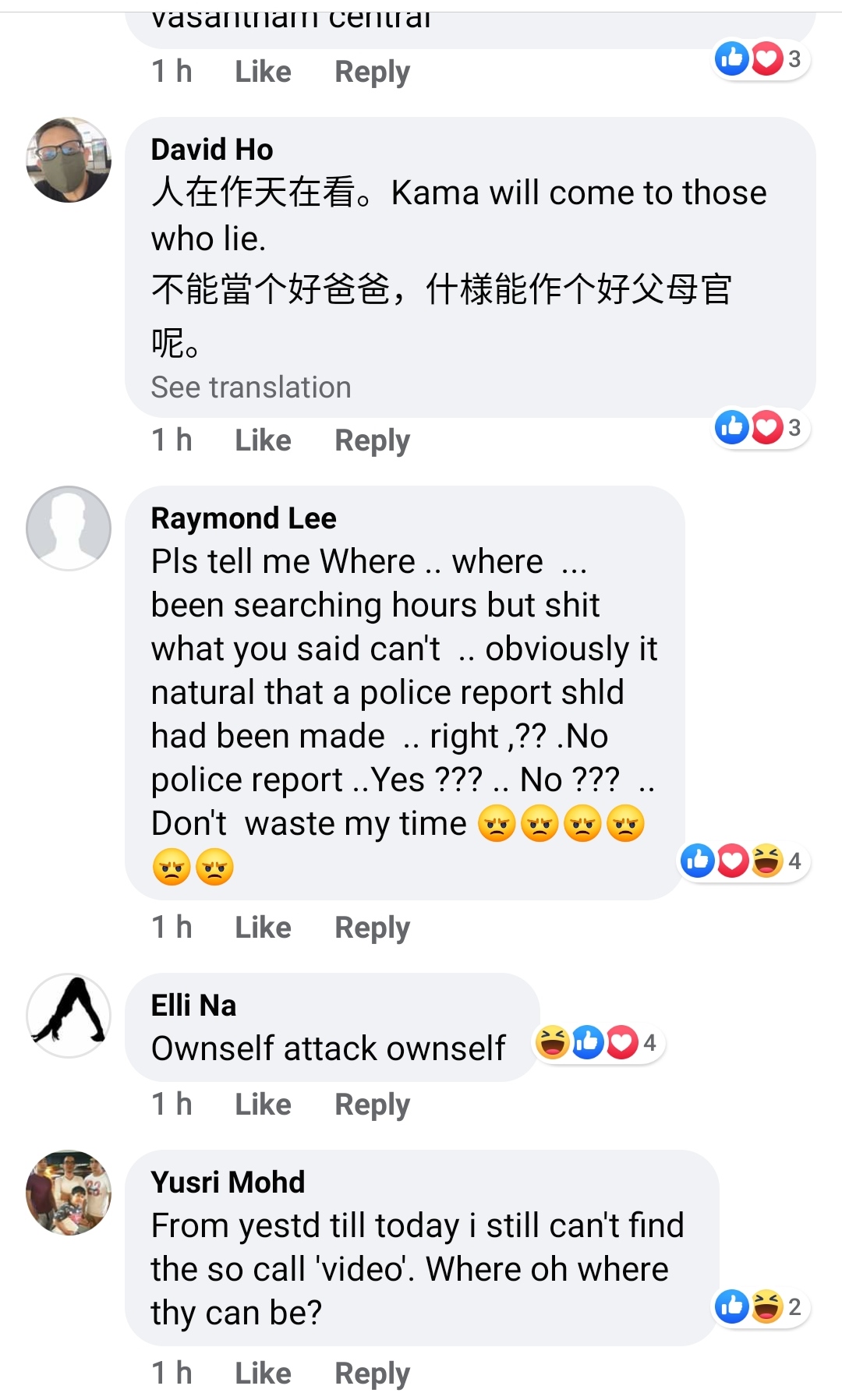
Task: Like the Vasantham Central comment
Action: pos(263,72)
